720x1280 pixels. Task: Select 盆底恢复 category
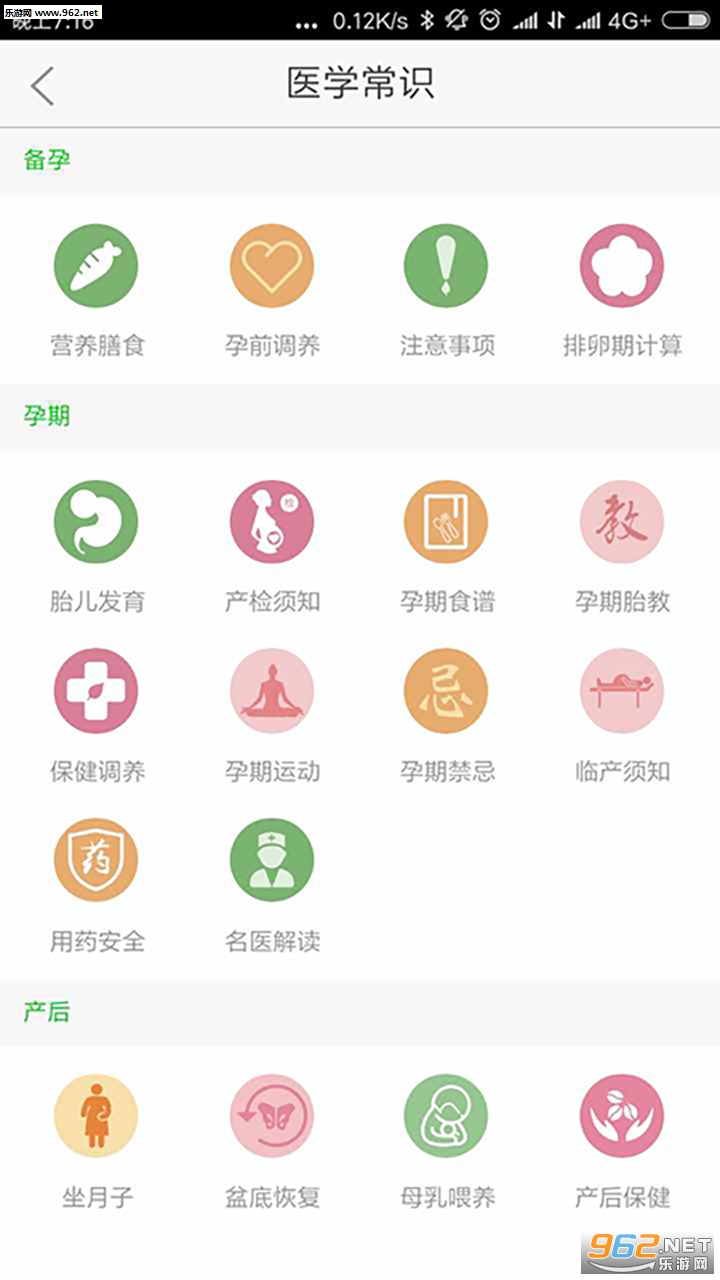(x=272, y=1117)
